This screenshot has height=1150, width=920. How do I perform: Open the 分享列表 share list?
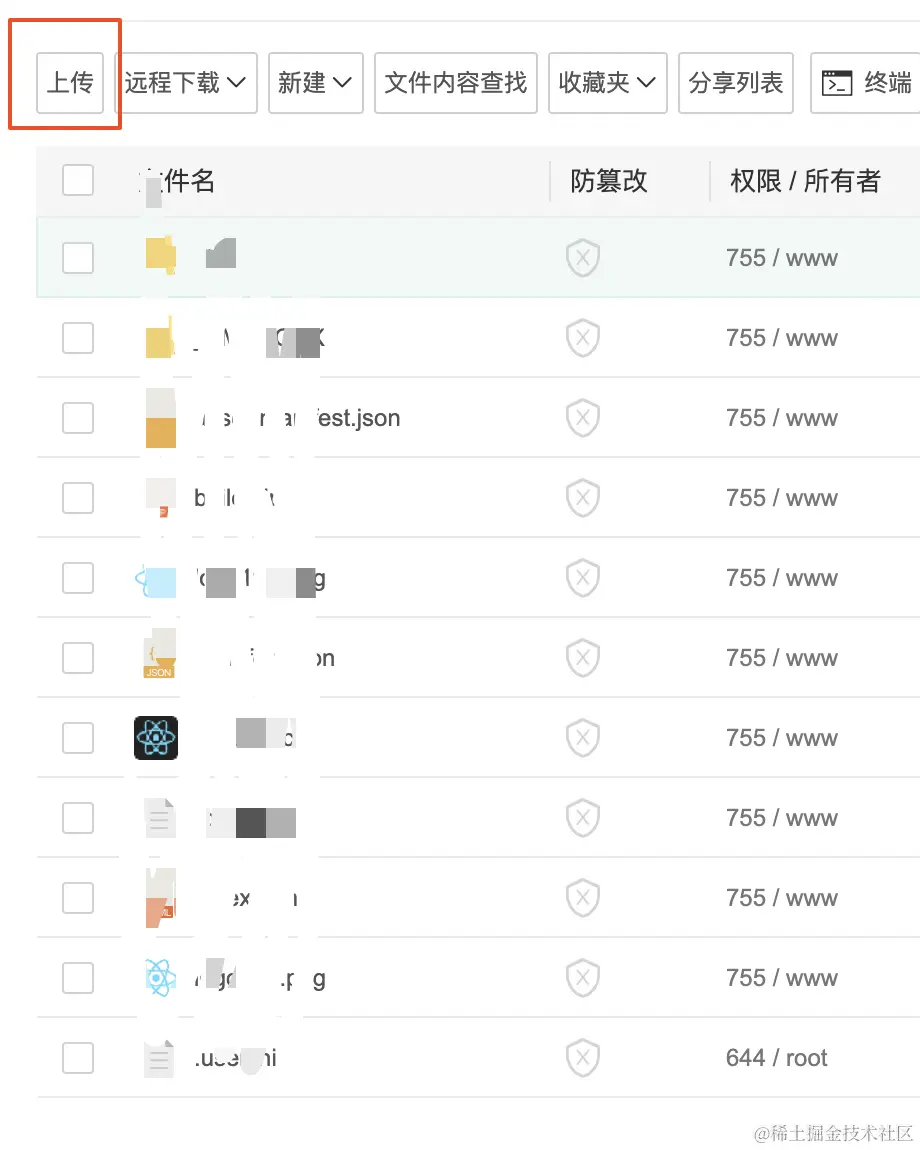coord(736,83)
